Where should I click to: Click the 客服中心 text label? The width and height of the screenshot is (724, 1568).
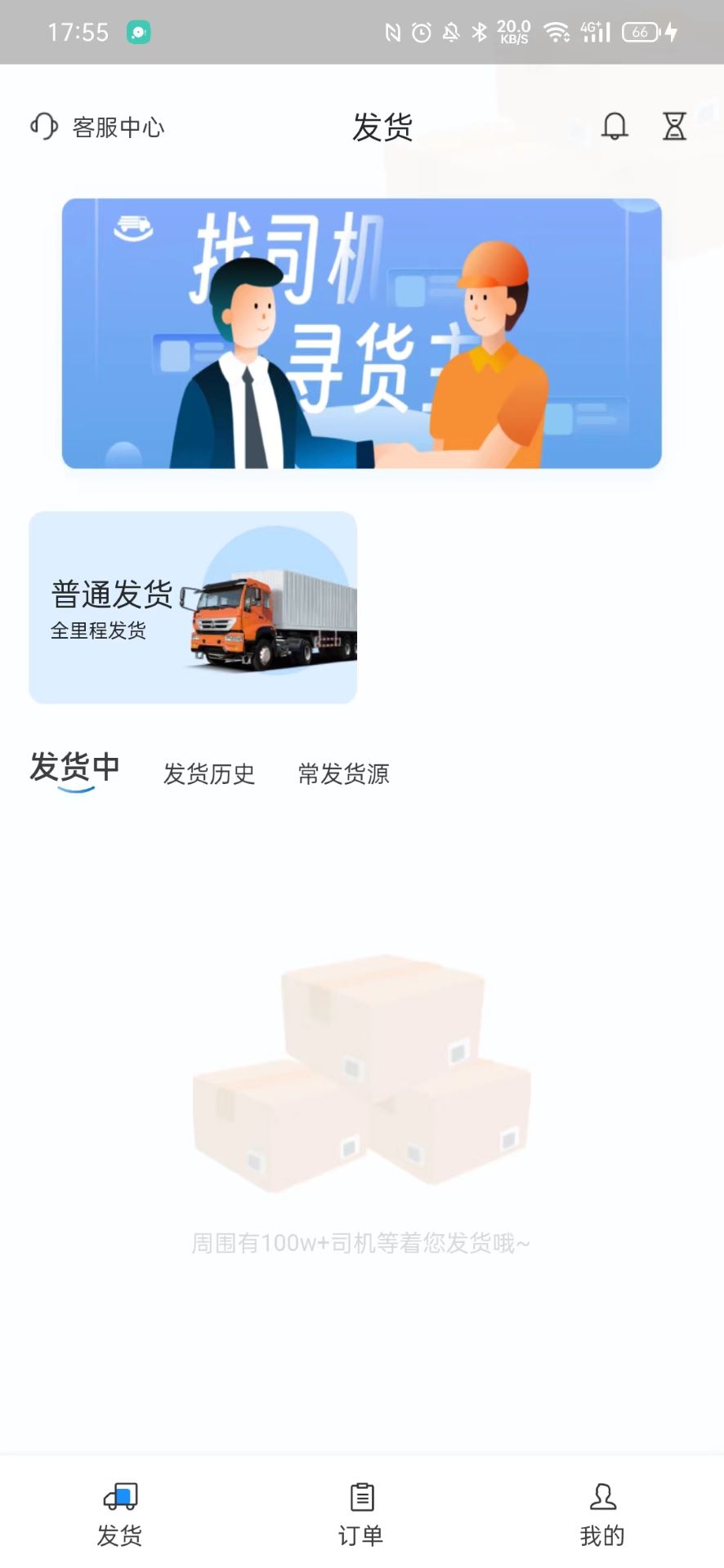coord(118,127)
